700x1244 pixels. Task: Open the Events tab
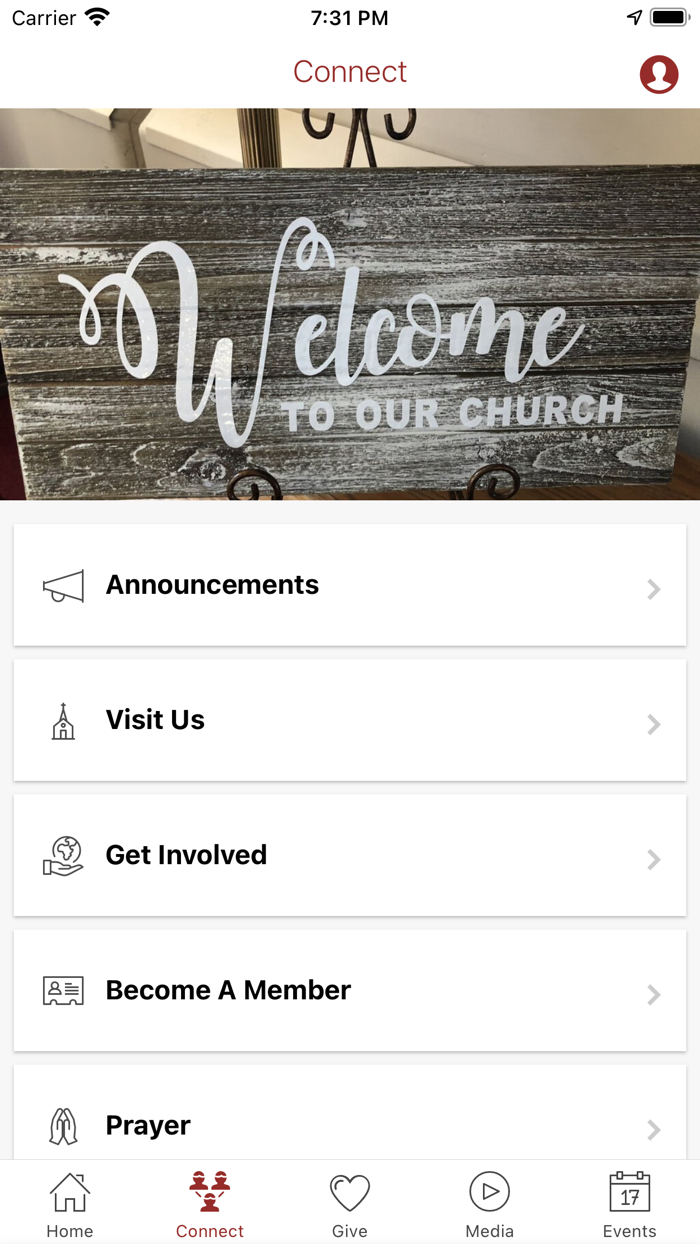[630, 1204]
